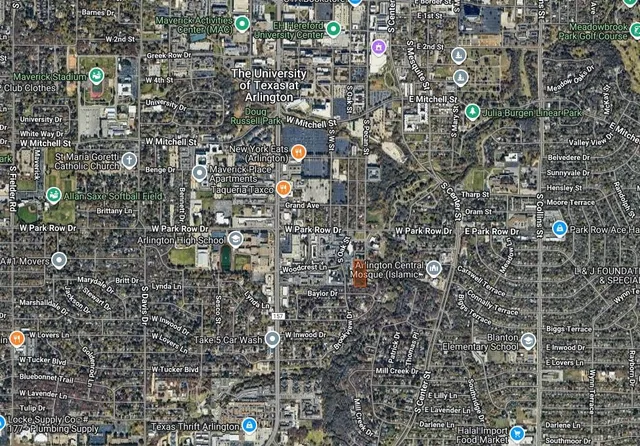Open the Halal Import Food Market pin

pos(516,432)
